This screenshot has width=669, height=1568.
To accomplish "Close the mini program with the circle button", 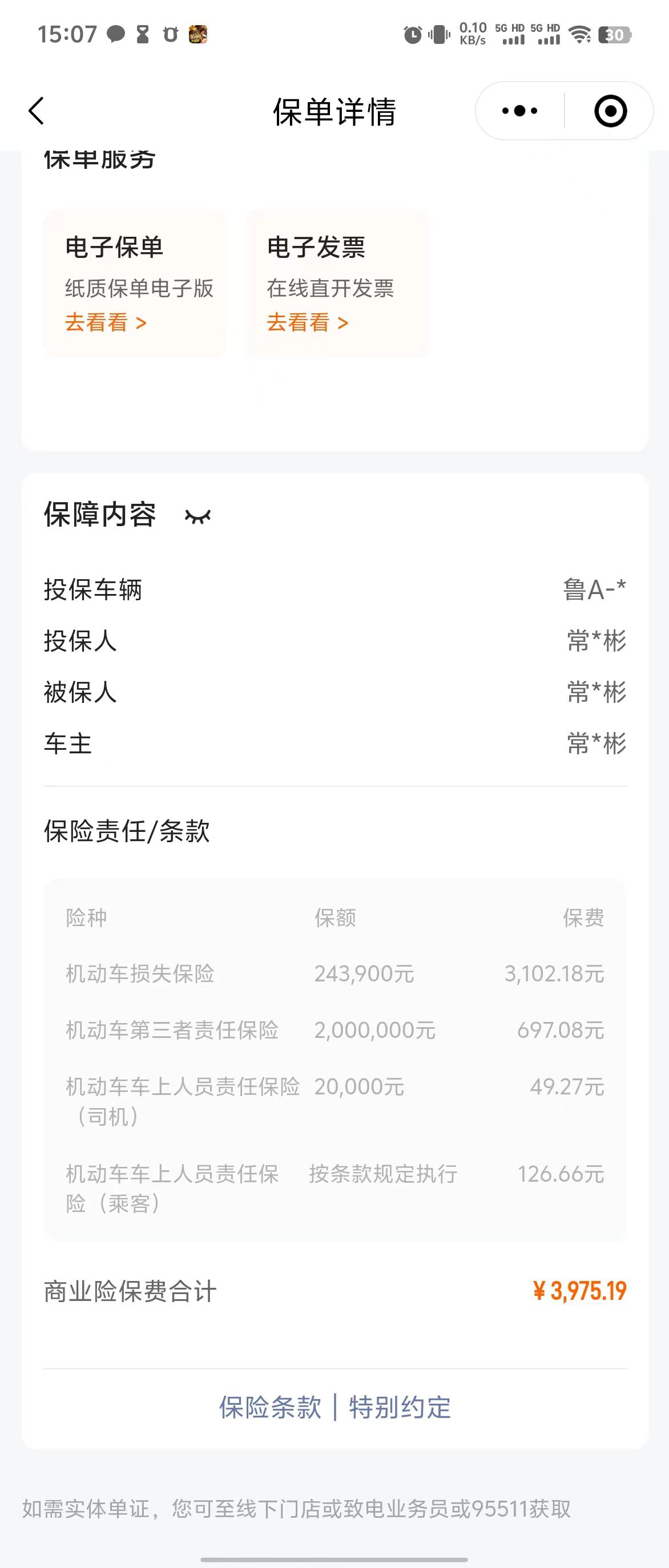I will (x=610, y=111).
